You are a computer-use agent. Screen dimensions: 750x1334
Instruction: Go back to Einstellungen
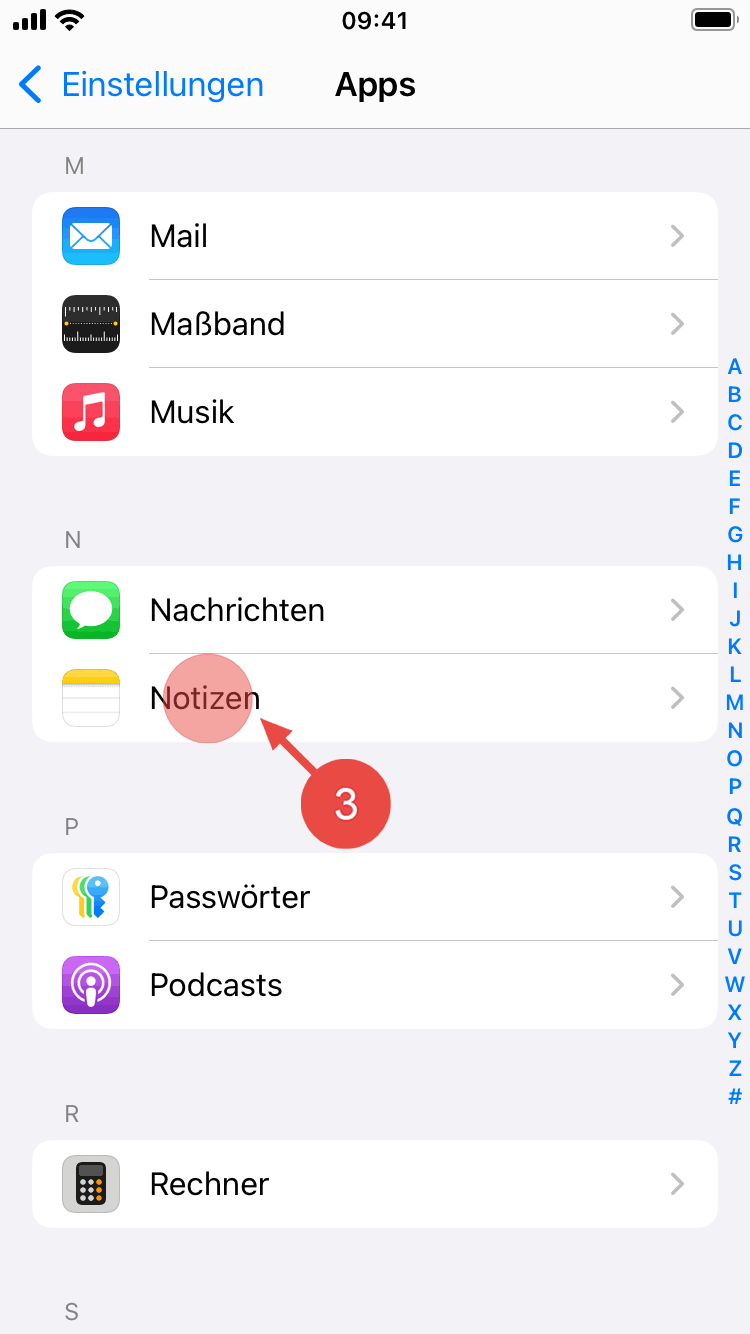(x=142, y=85)
